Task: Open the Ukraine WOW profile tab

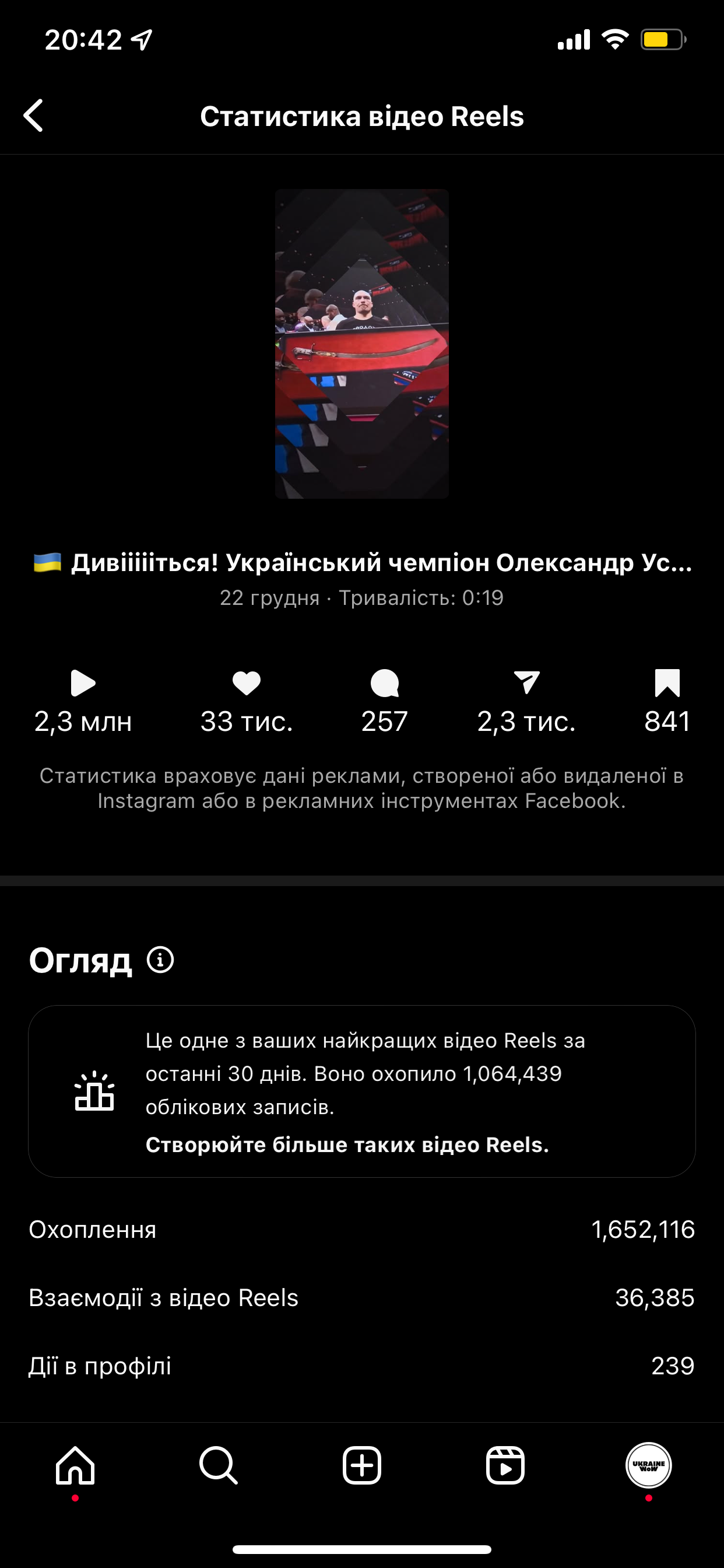Action: (x=649, y=1465)
